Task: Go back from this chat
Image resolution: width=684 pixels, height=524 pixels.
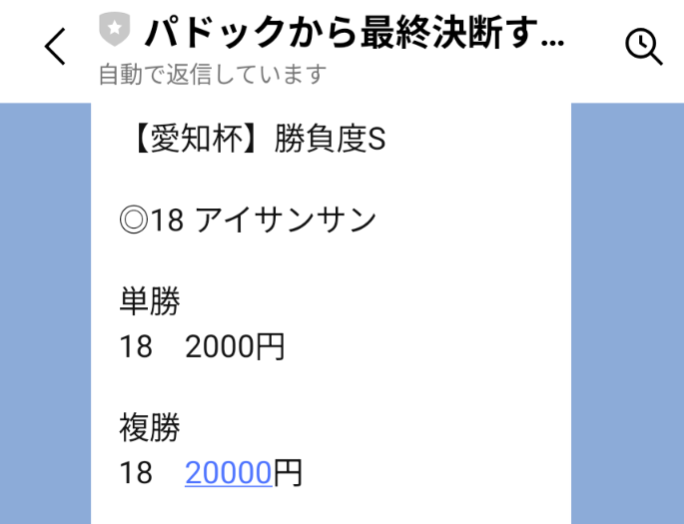Action: coord(55,46)
